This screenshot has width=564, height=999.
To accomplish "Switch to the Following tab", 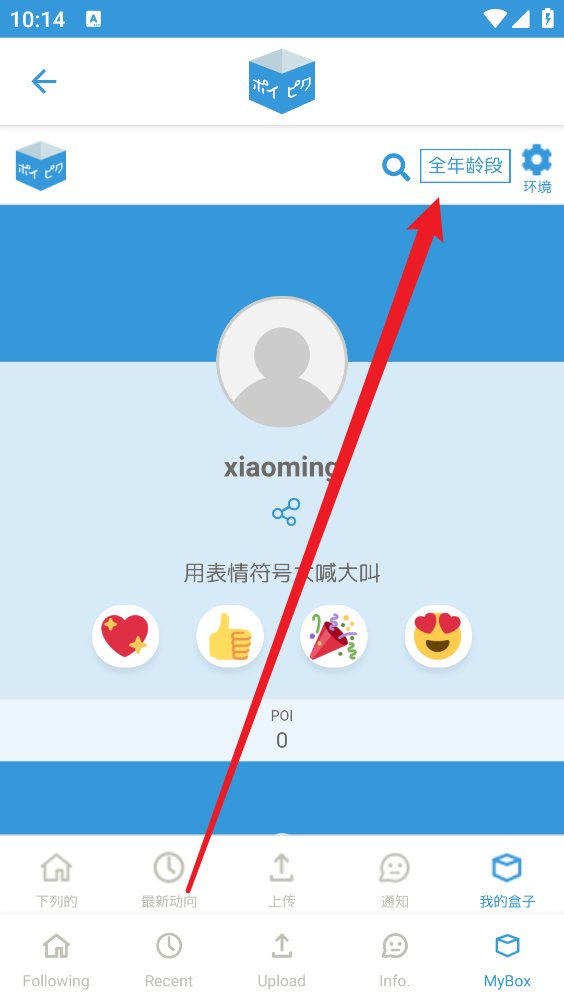I will [56, 959].
